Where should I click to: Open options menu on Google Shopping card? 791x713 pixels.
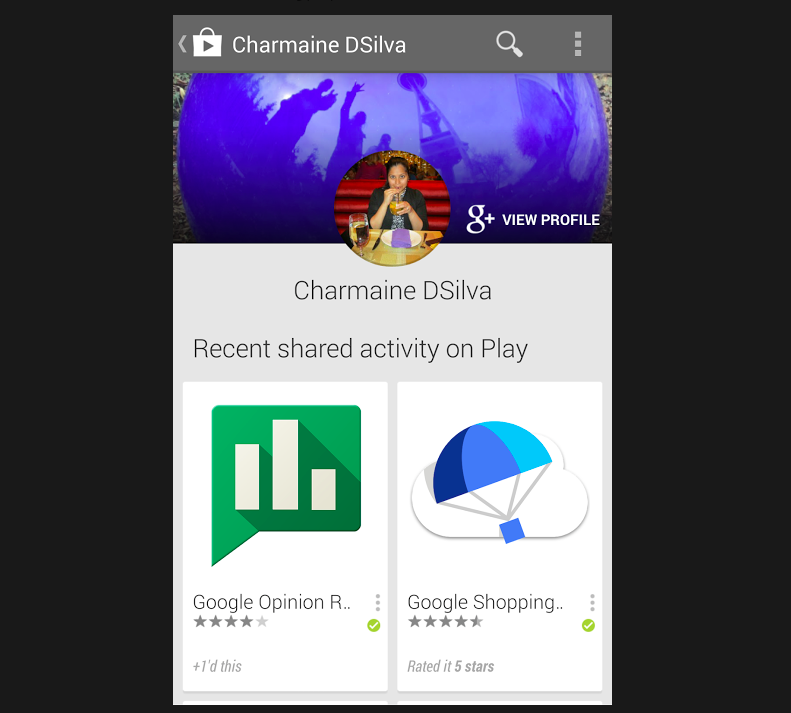[x=592, y=602]
